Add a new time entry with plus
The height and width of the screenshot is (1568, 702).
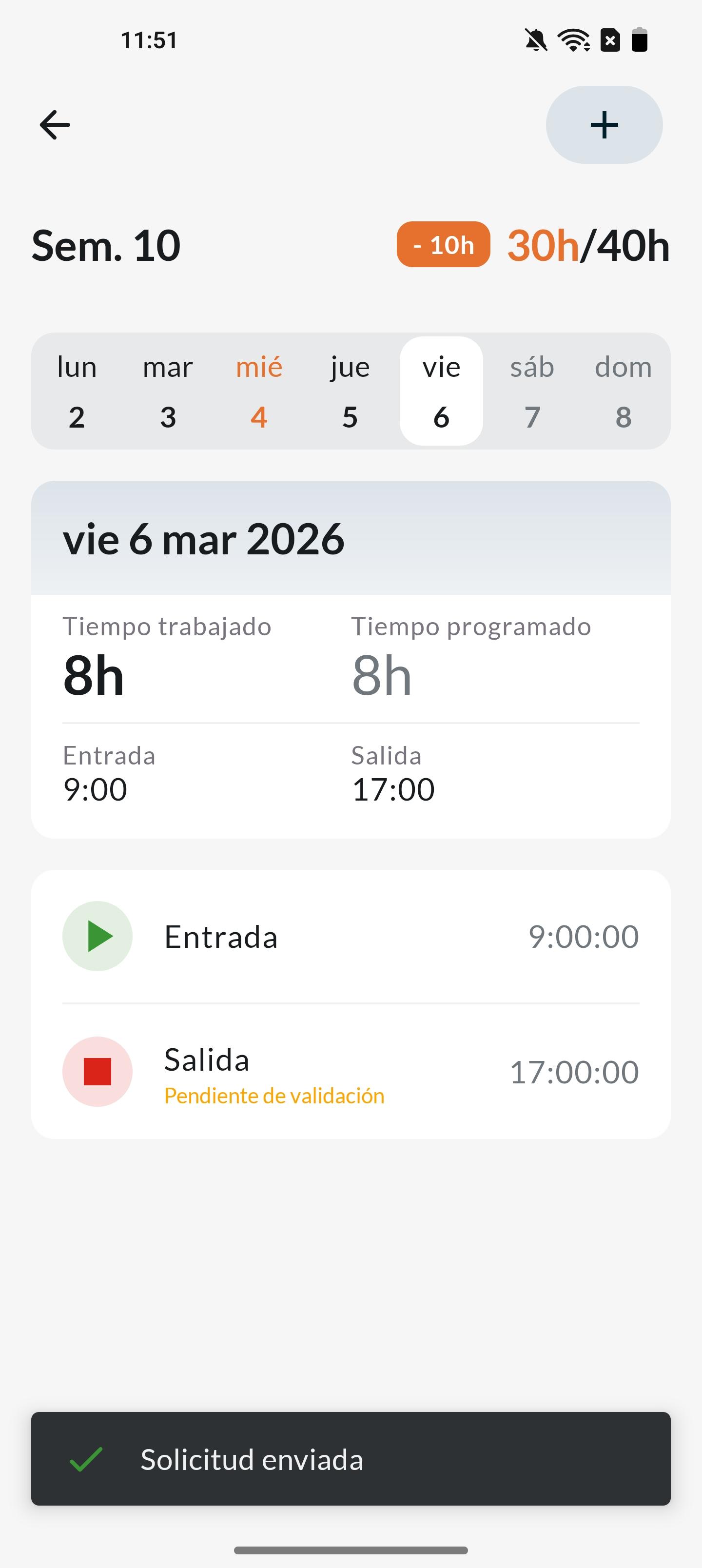coord(604,125)
